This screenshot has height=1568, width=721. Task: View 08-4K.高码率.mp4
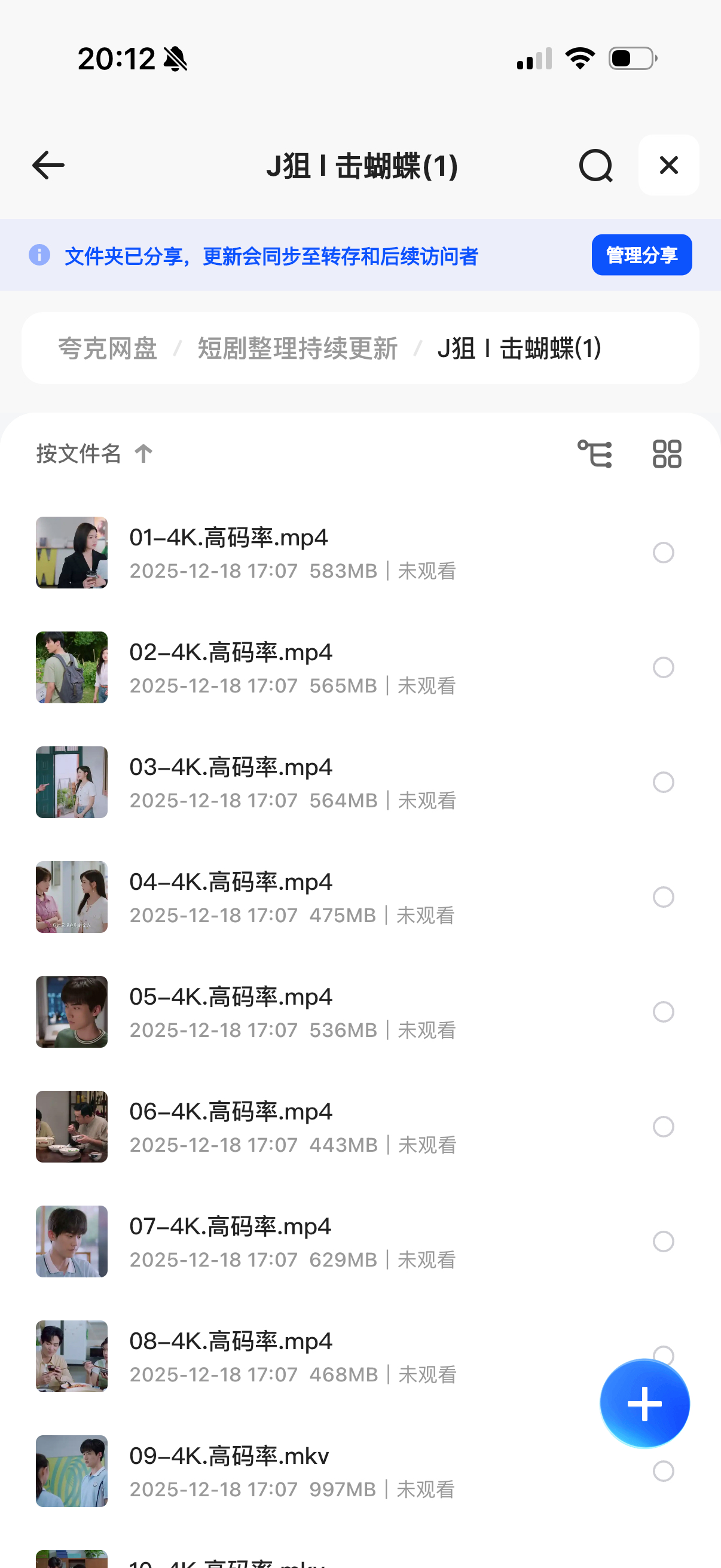tap(231, 1341)
